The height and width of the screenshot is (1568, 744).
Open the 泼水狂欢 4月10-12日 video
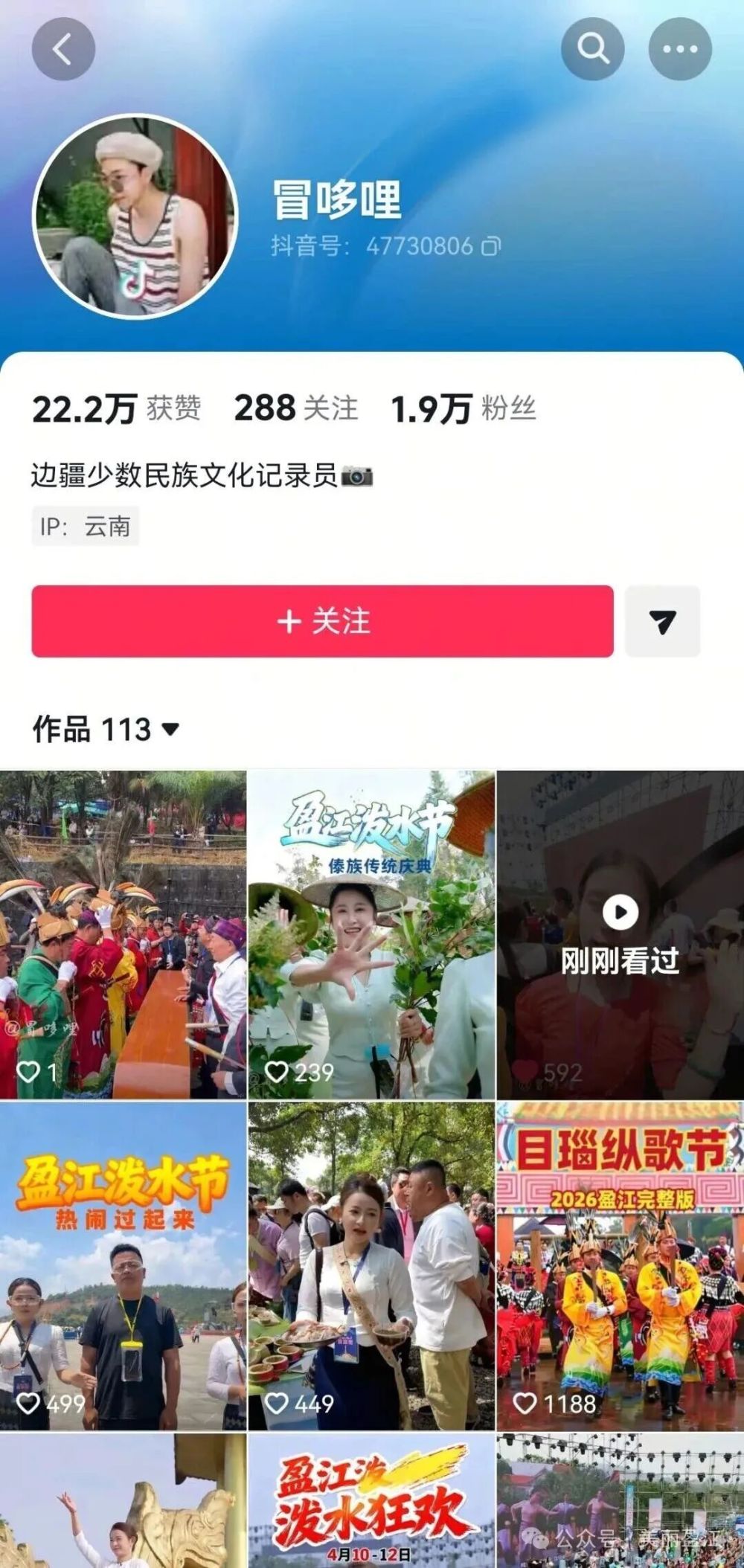coord(371,1503)
